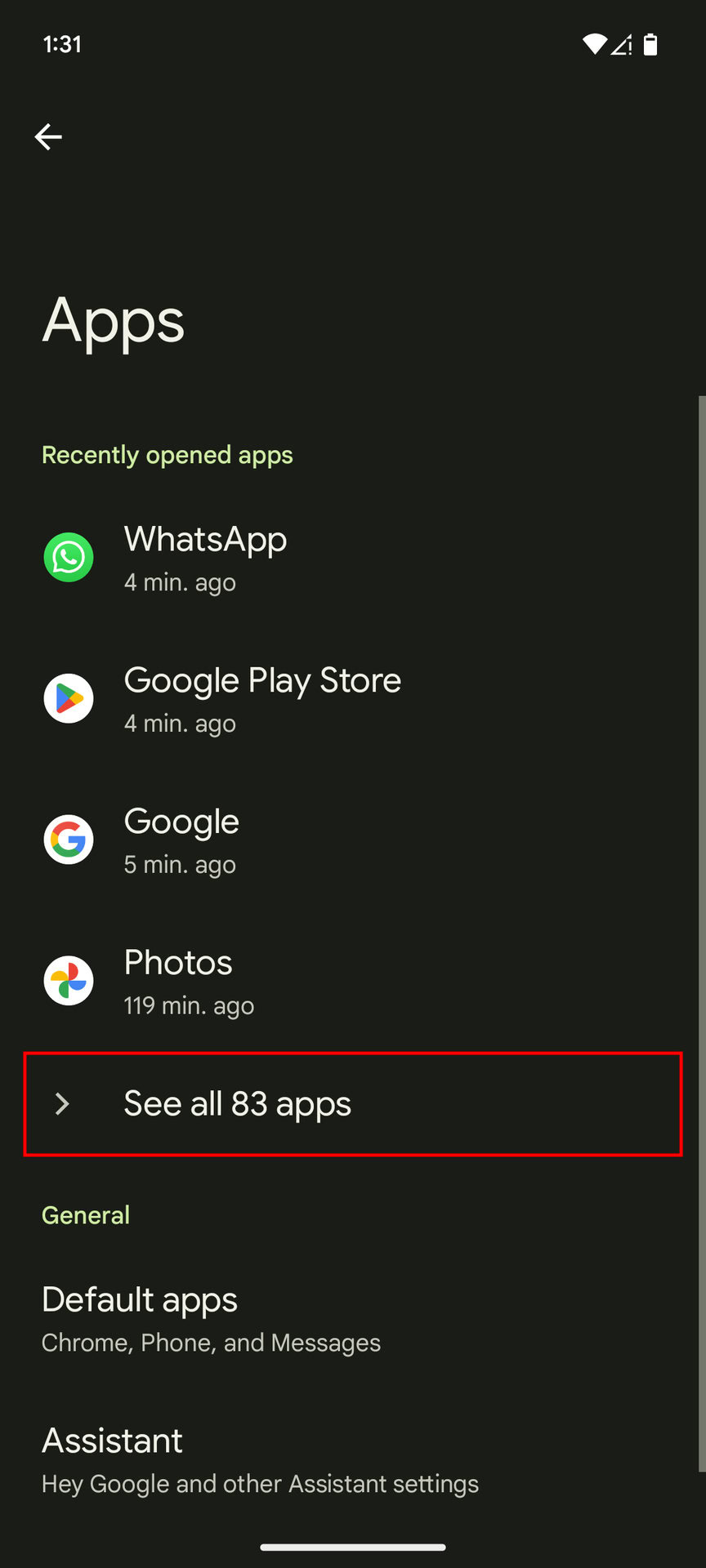View Photos app details
Image resolution: width=706 pixels, height=1568 pixels.
(x=178, y=981)
